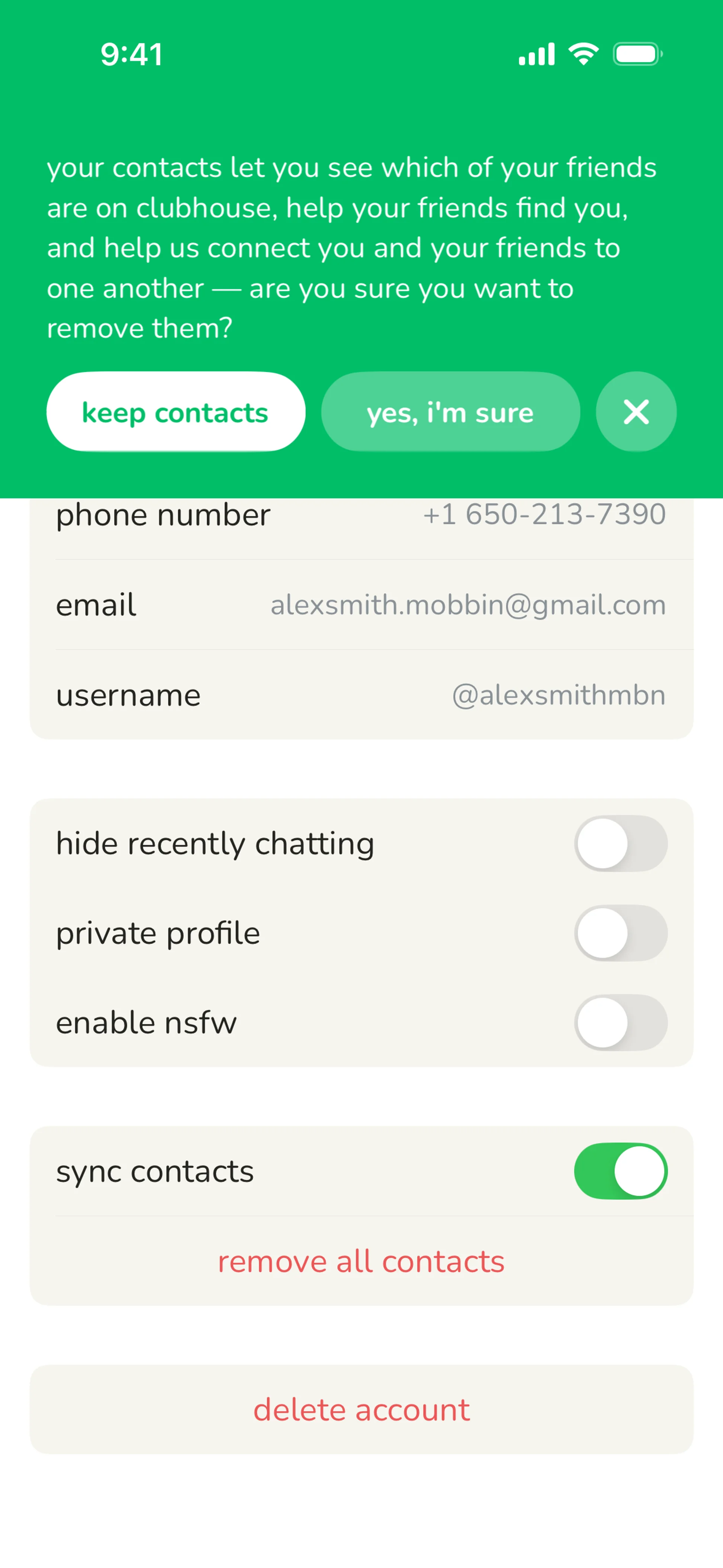
Task: Choose keep contacts in the banner
Action: (175, 412)
